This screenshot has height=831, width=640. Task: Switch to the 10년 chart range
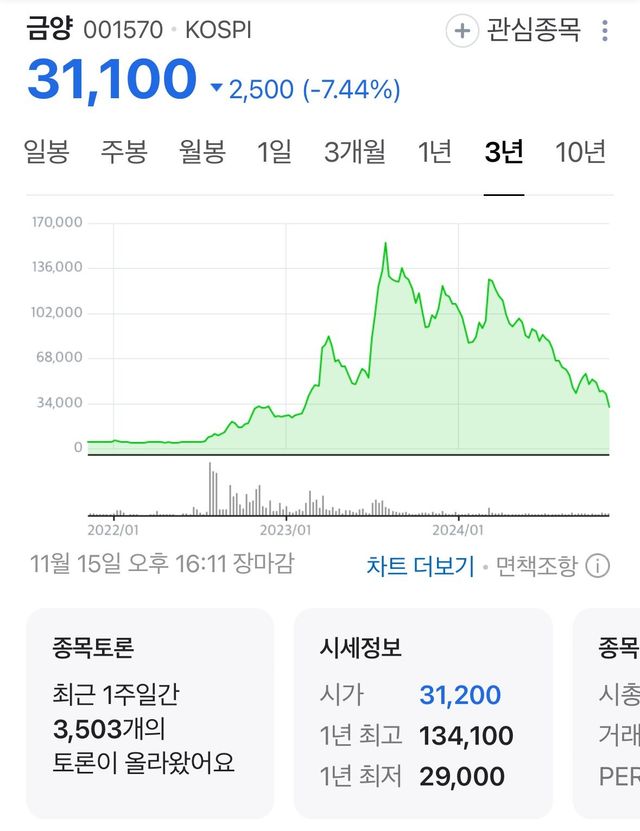[x=580, y=152]
